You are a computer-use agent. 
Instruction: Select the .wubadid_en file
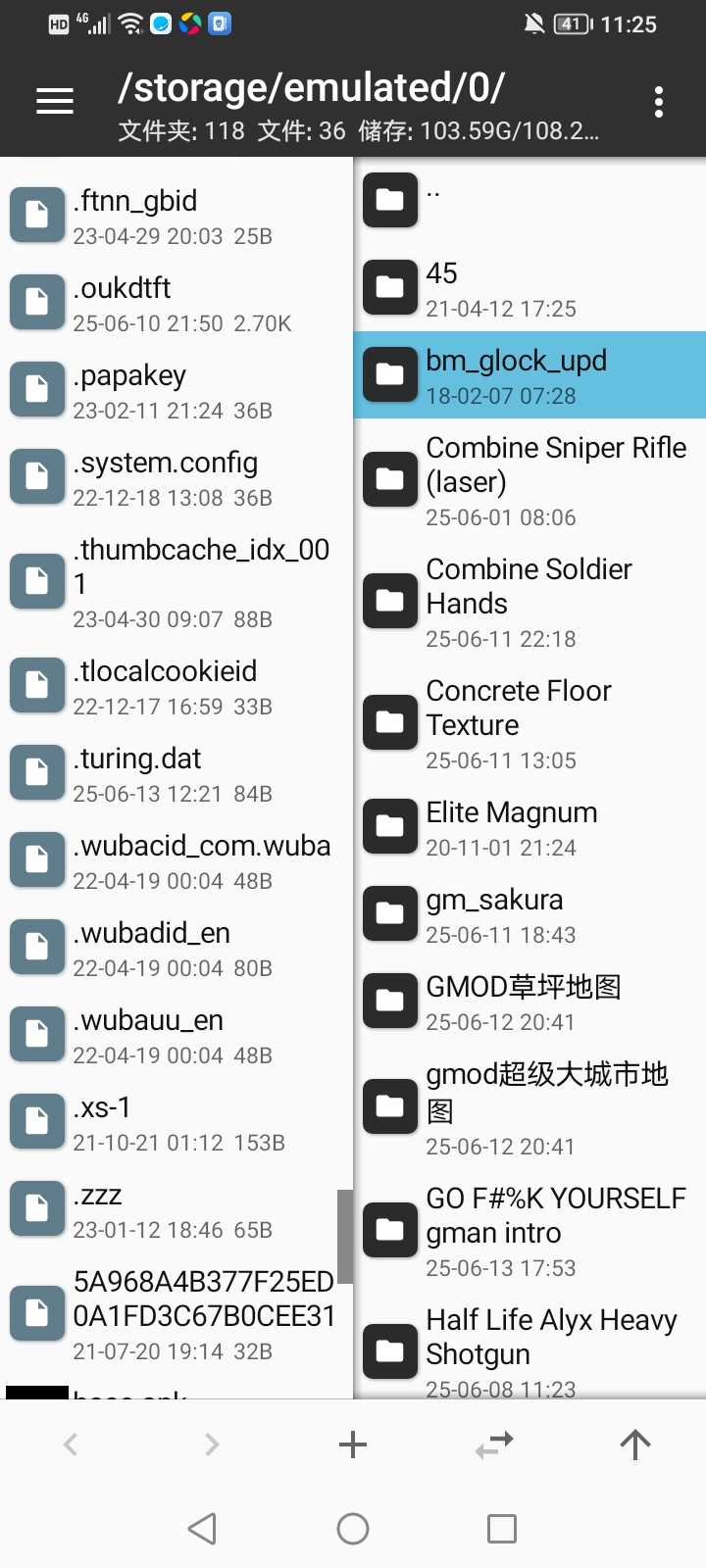pos(176,948)
